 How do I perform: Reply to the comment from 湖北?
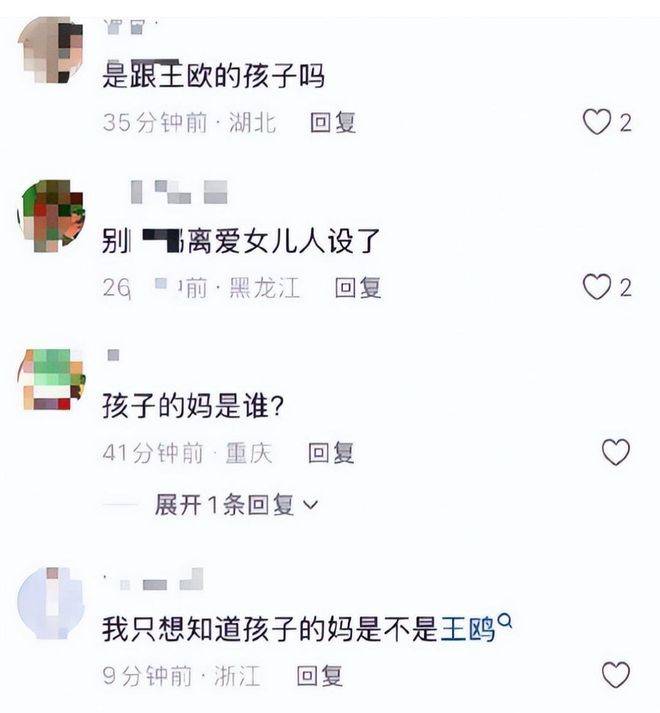333,123
